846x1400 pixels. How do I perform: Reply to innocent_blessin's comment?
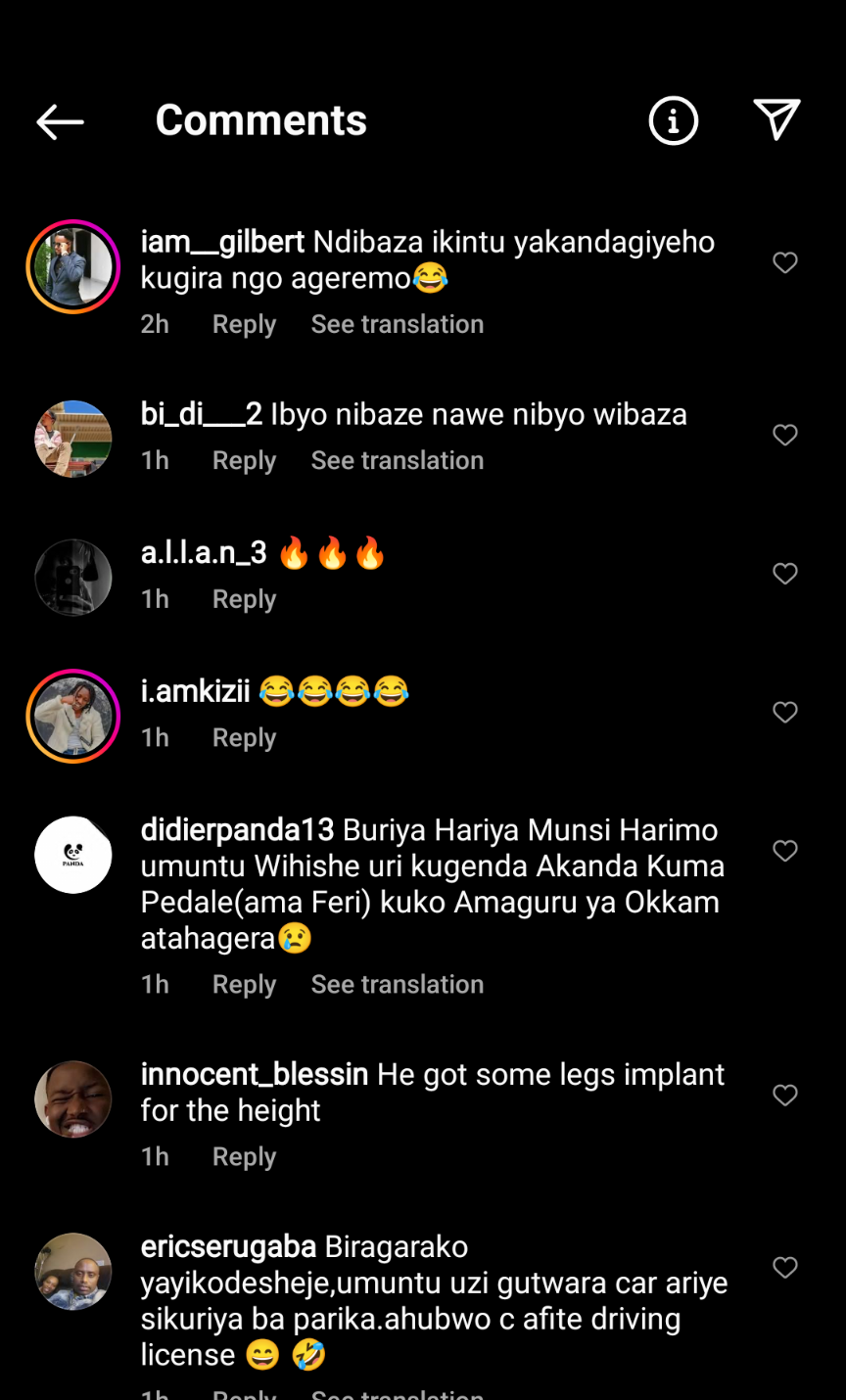[244, 1156]
